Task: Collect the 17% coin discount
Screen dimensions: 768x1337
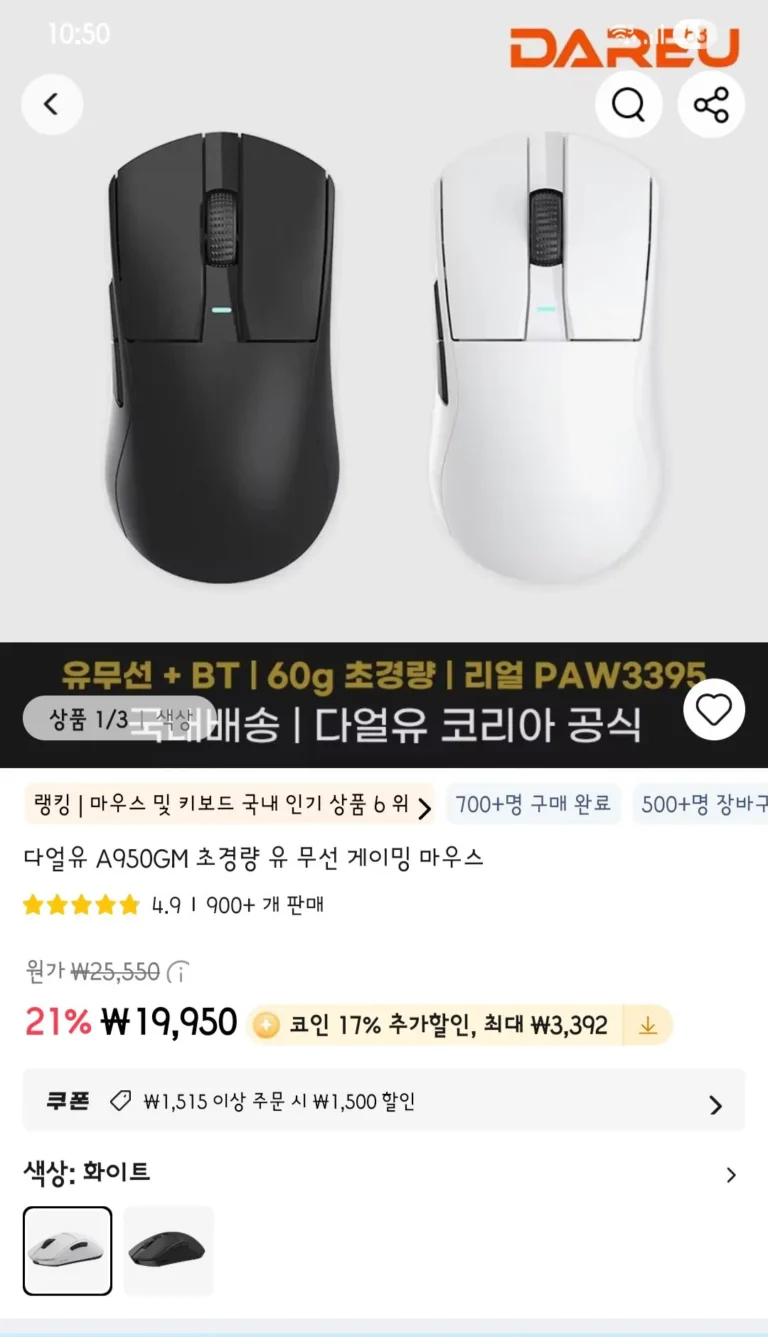Action: [x=648, y=1025]
